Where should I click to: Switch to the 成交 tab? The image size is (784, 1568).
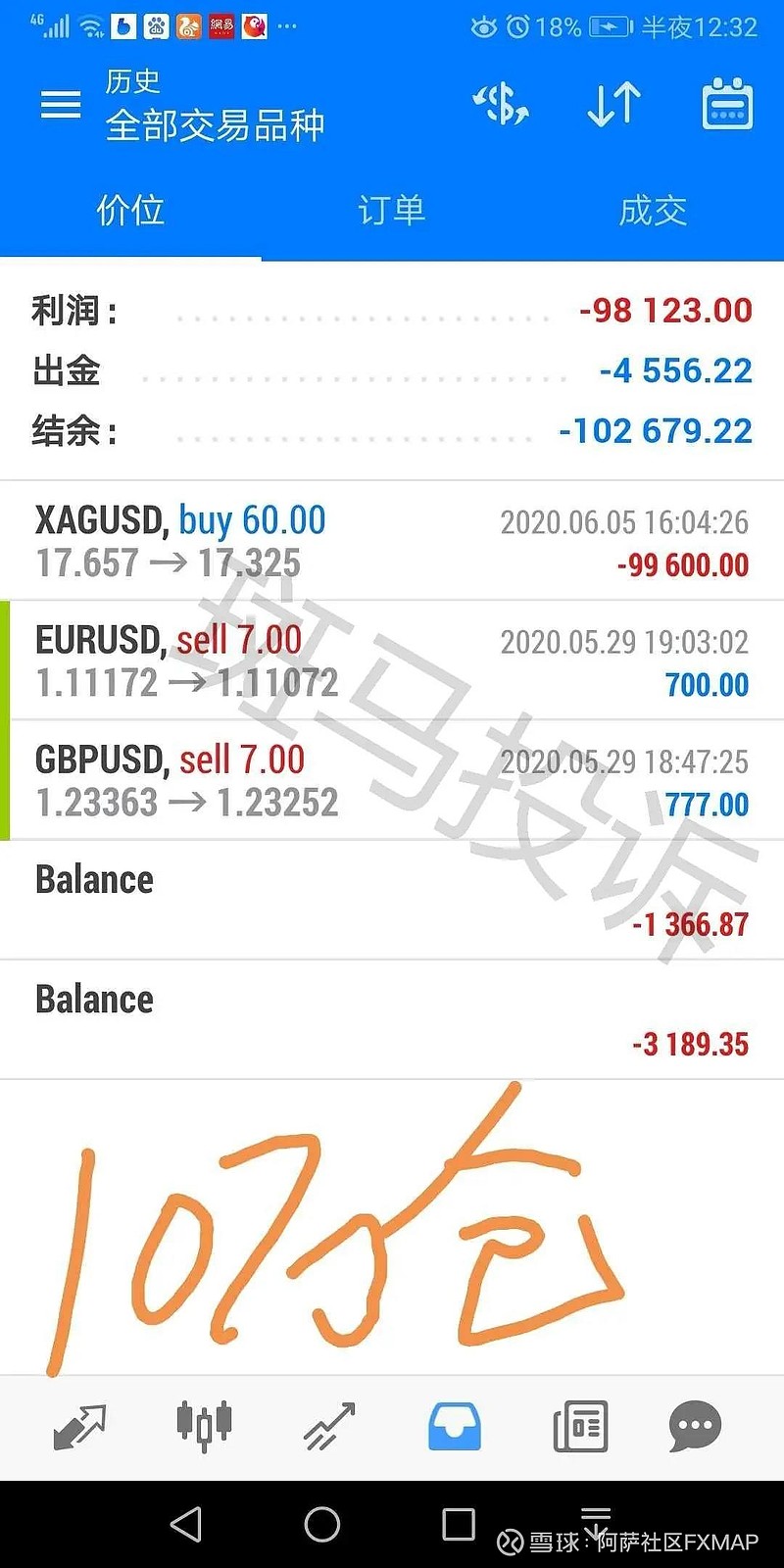[x=652, y=210]
